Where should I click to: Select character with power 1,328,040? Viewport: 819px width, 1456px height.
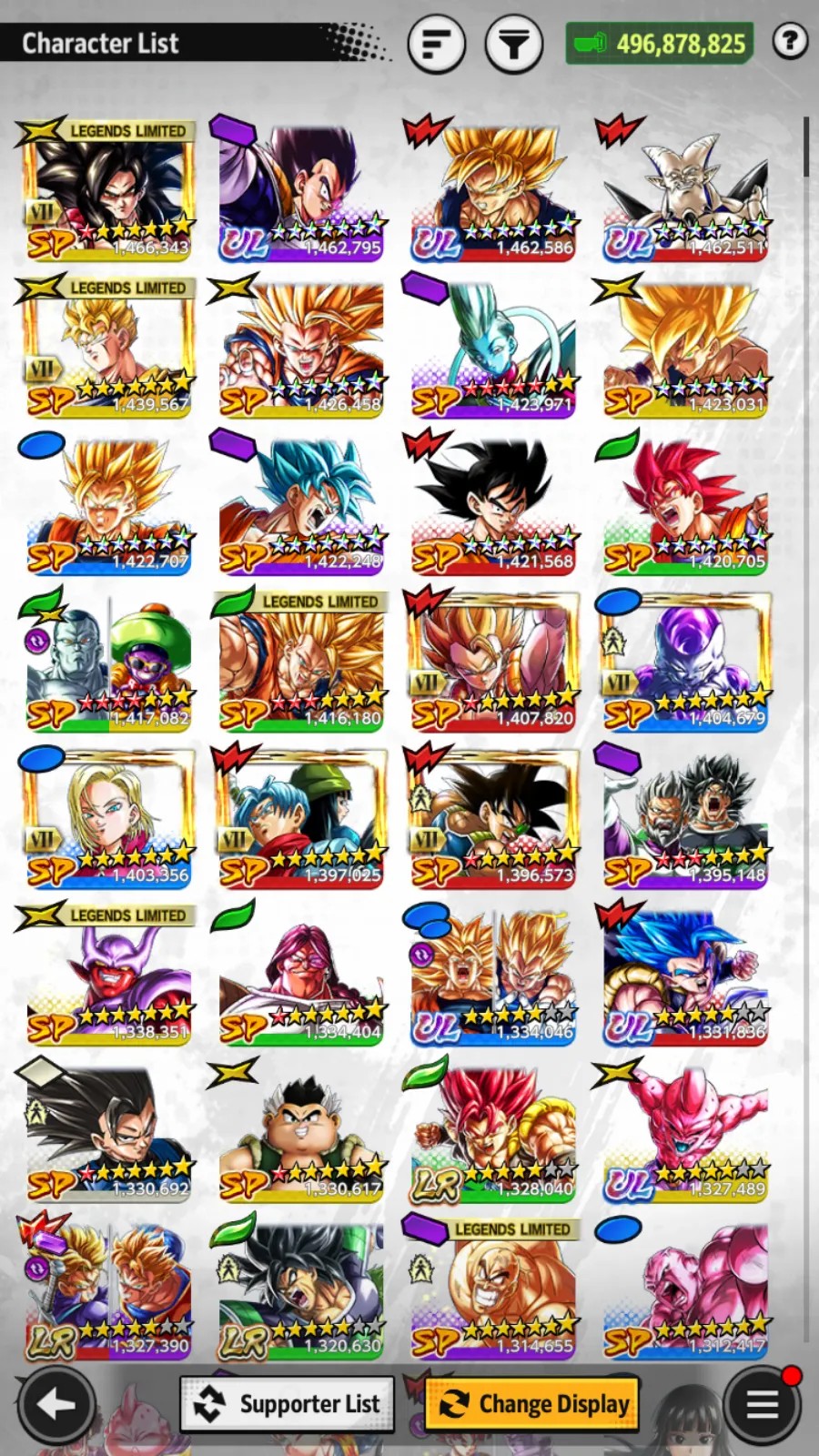tap(492, 1130)
